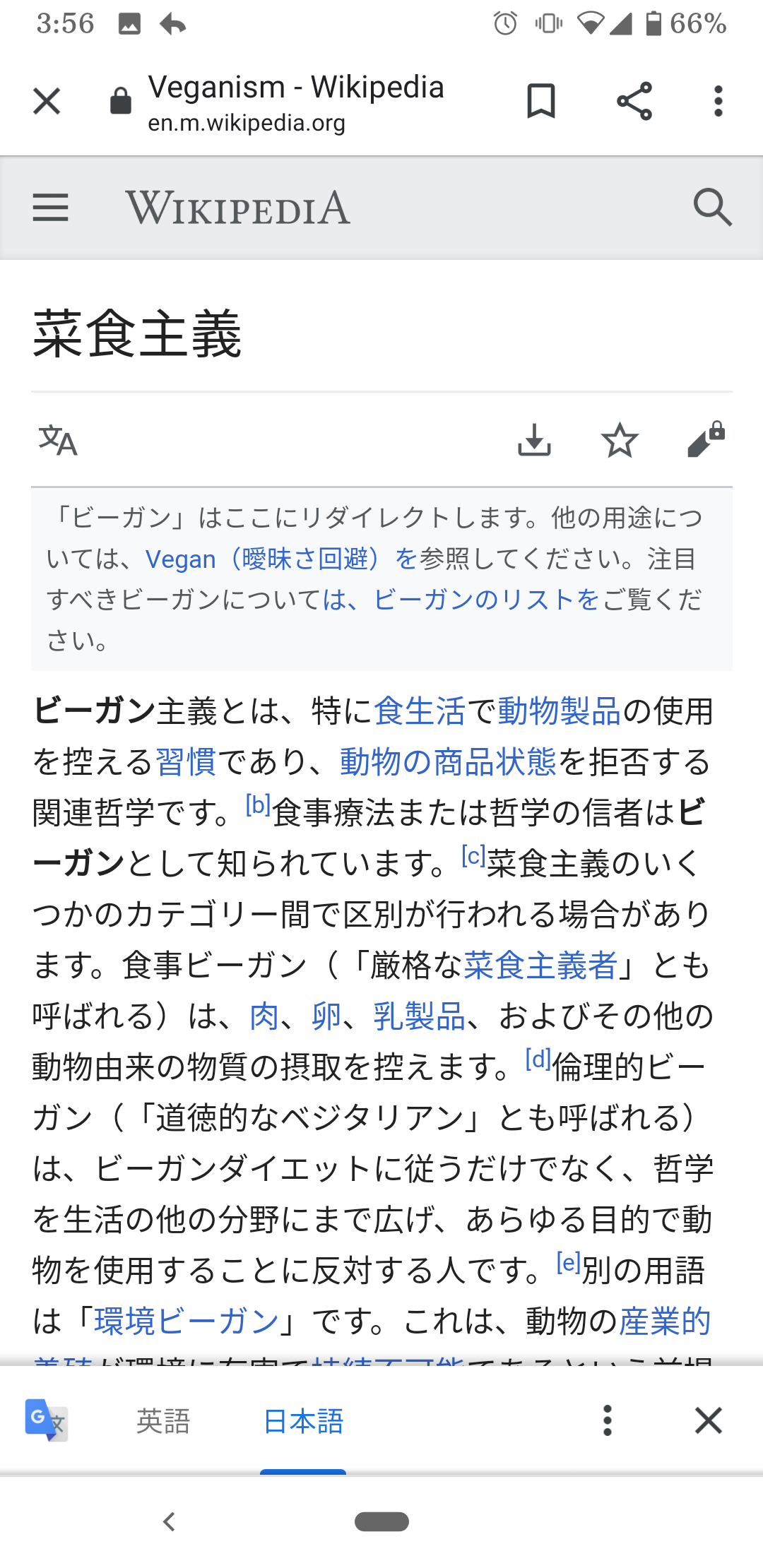Add the article to watchlist star

click(620, 441)
